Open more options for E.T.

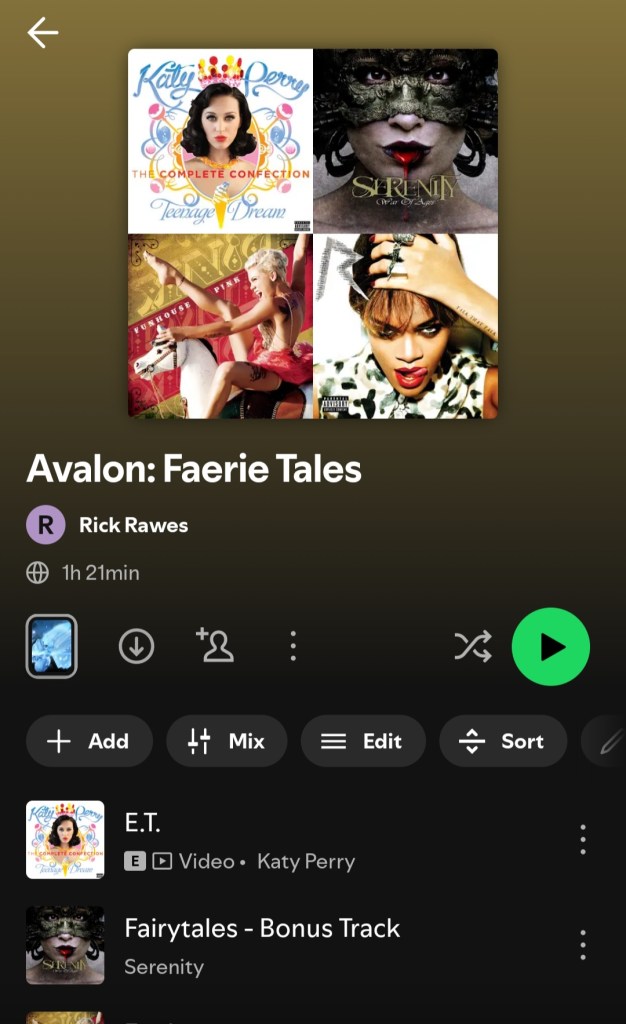(x=582, y=839)
